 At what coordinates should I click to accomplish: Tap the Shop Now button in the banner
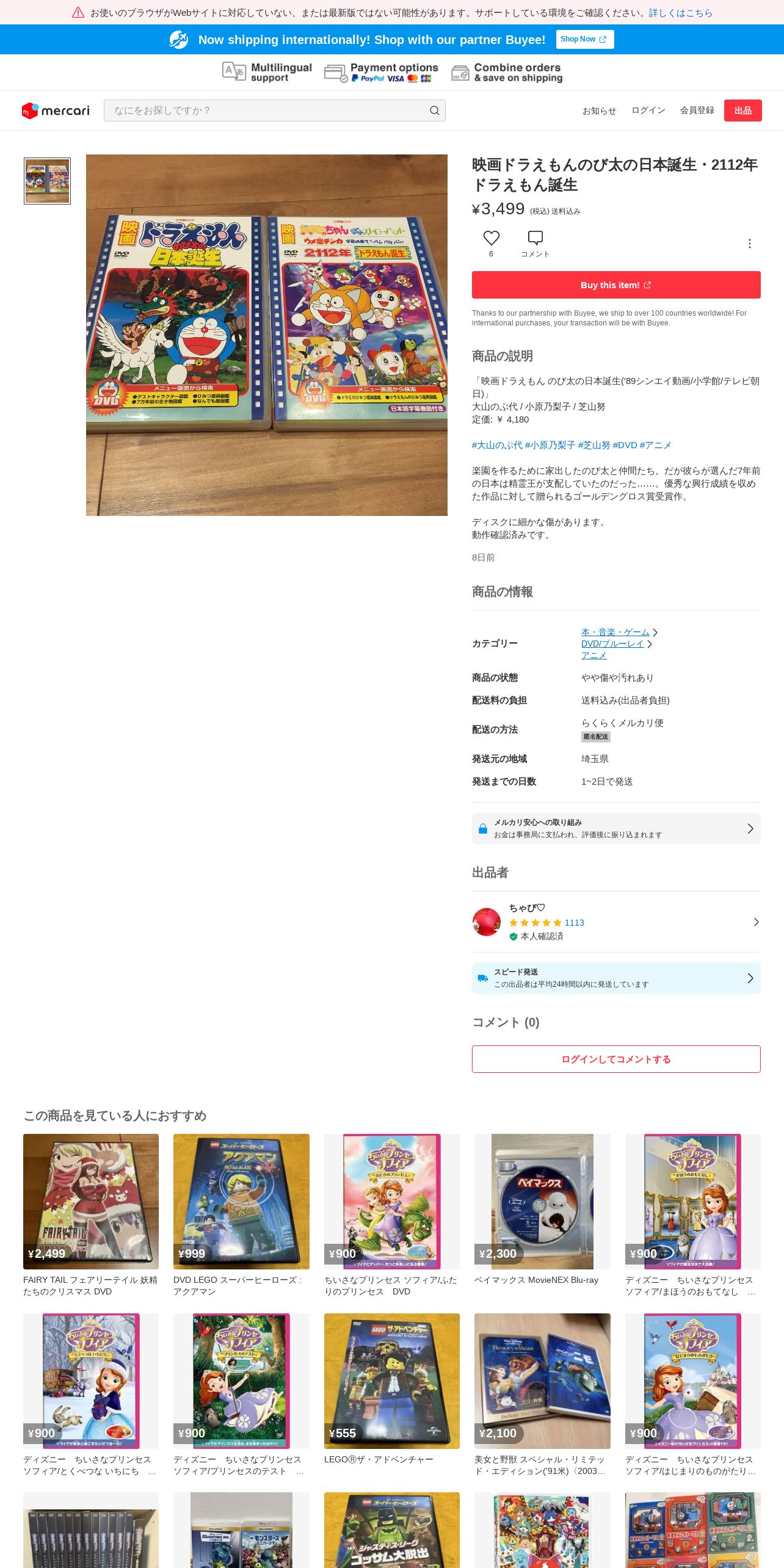tap(584, 39)
